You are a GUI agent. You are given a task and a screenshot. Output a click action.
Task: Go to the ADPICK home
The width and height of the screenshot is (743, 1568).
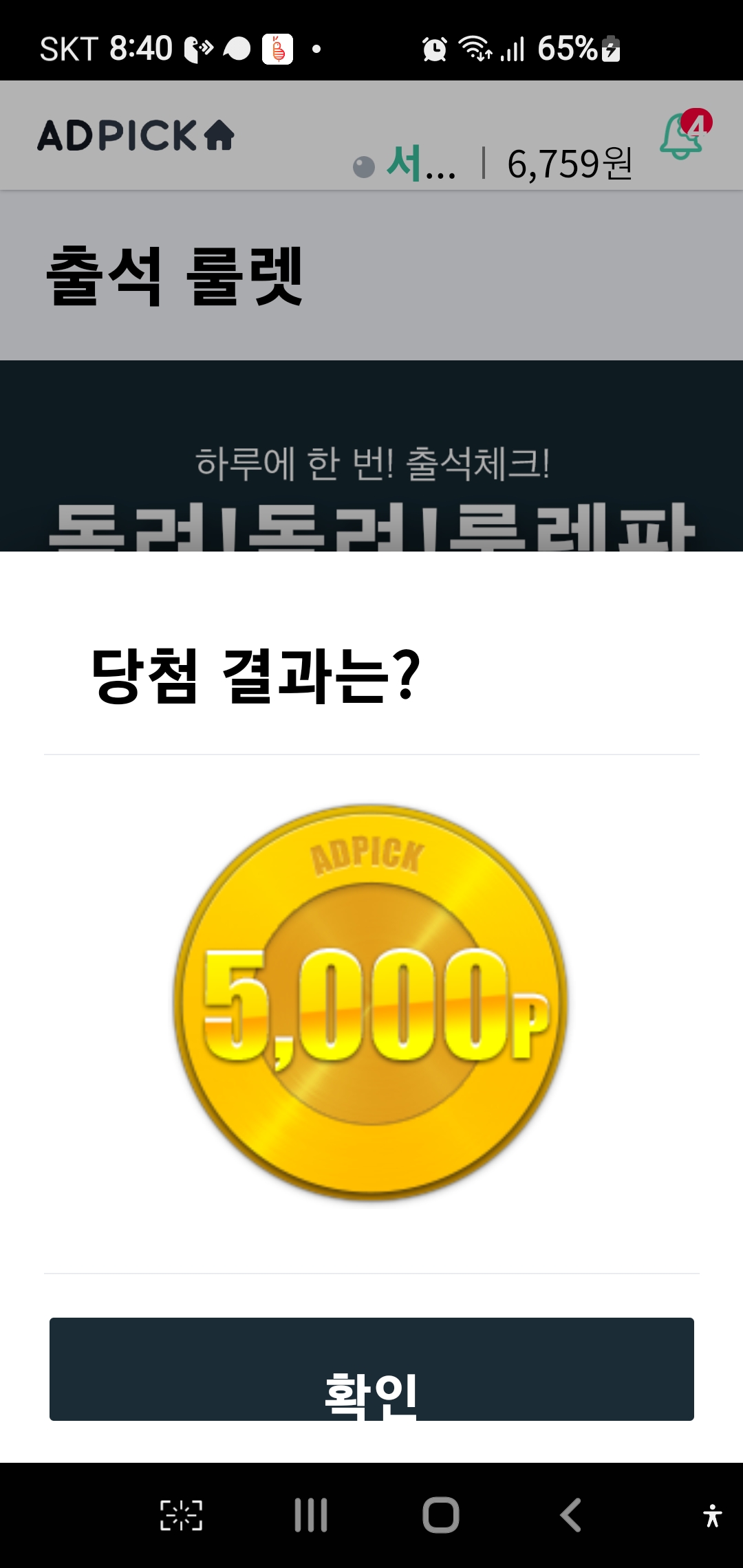tap(136, 135)
